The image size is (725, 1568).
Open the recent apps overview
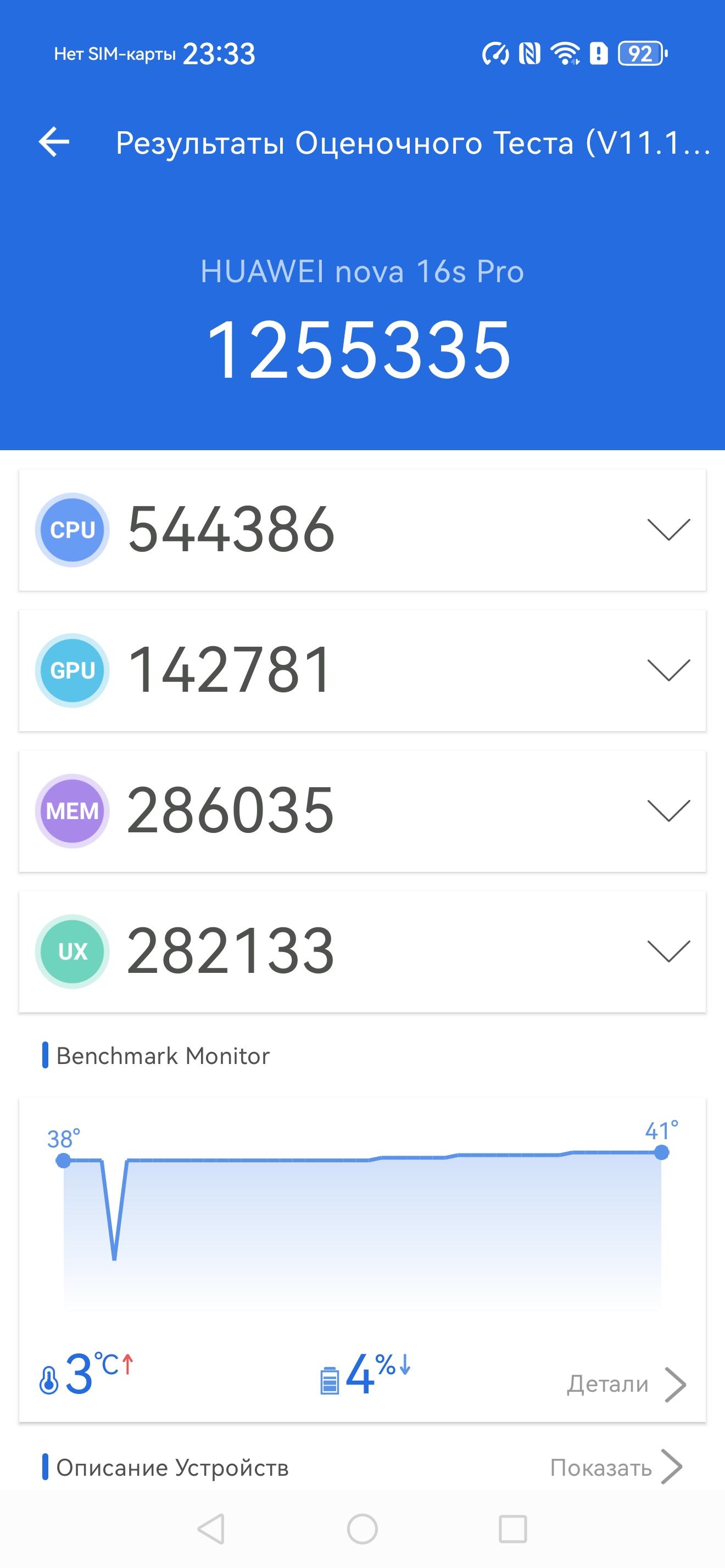pyautogui.click(x=512, y=1528)
